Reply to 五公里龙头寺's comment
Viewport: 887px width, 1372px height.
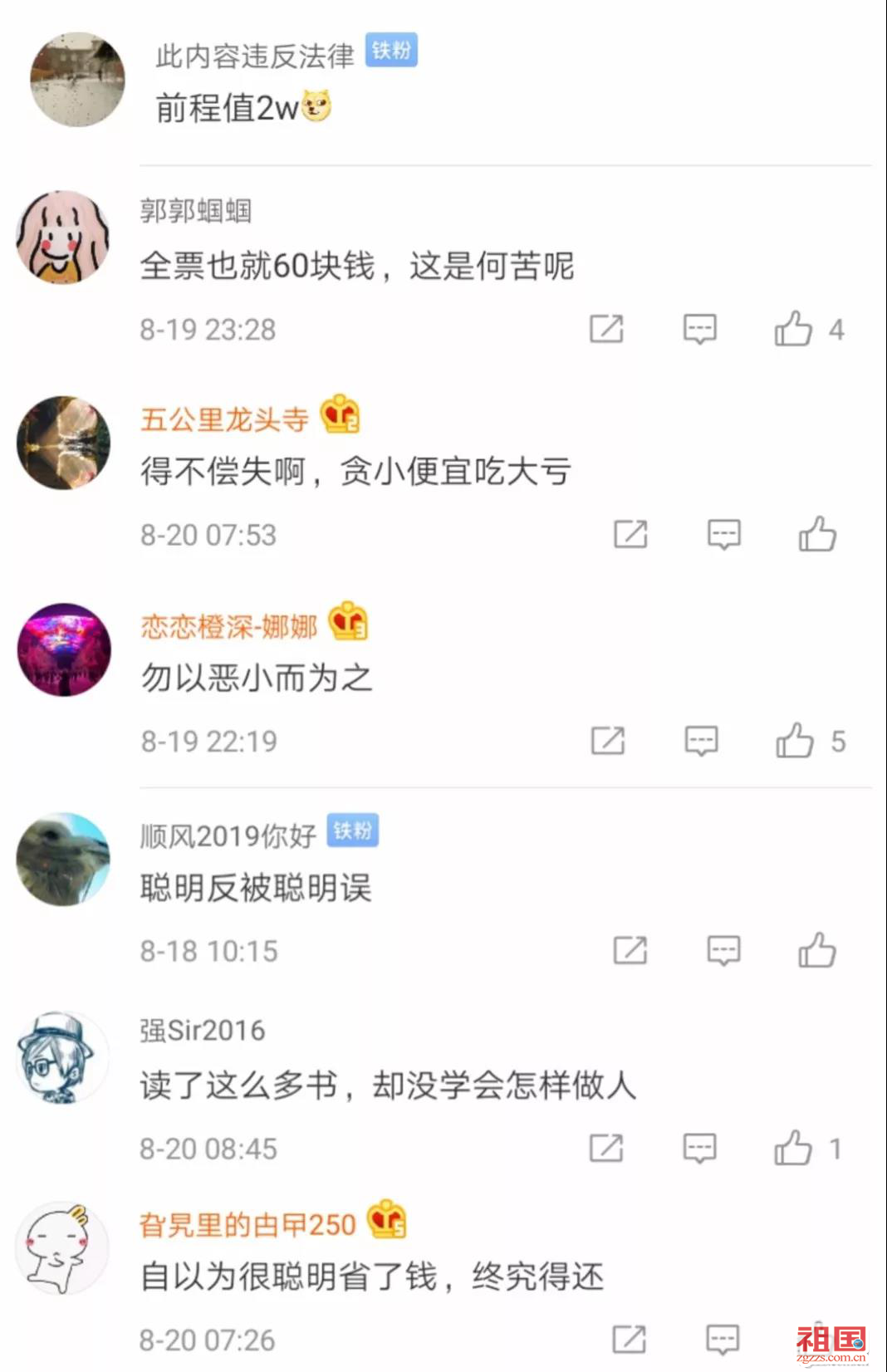point(723,534)
